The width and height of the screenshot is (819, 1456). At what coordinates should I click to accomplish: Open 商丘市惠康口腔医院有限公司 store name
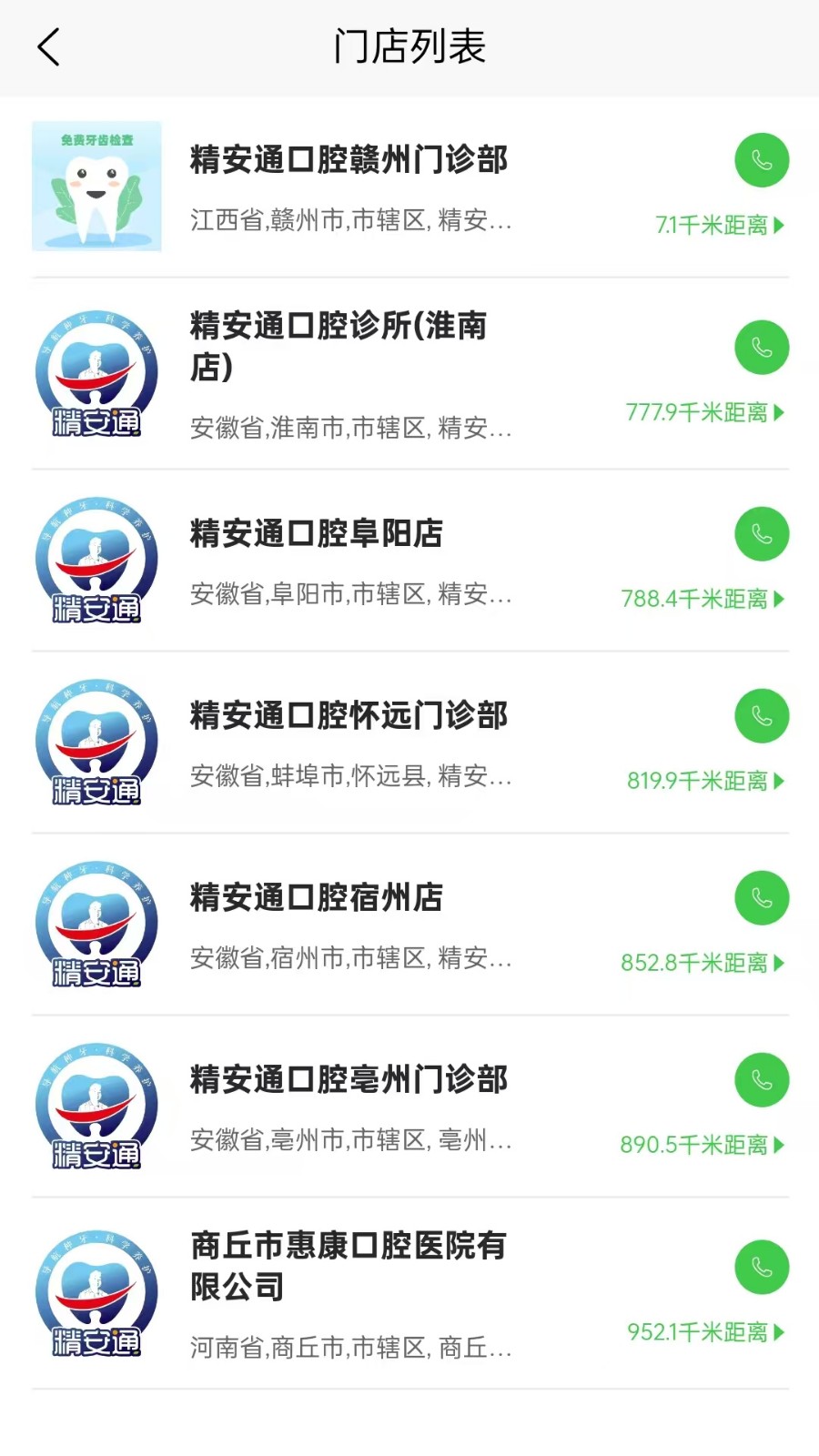coord(347,1267)
